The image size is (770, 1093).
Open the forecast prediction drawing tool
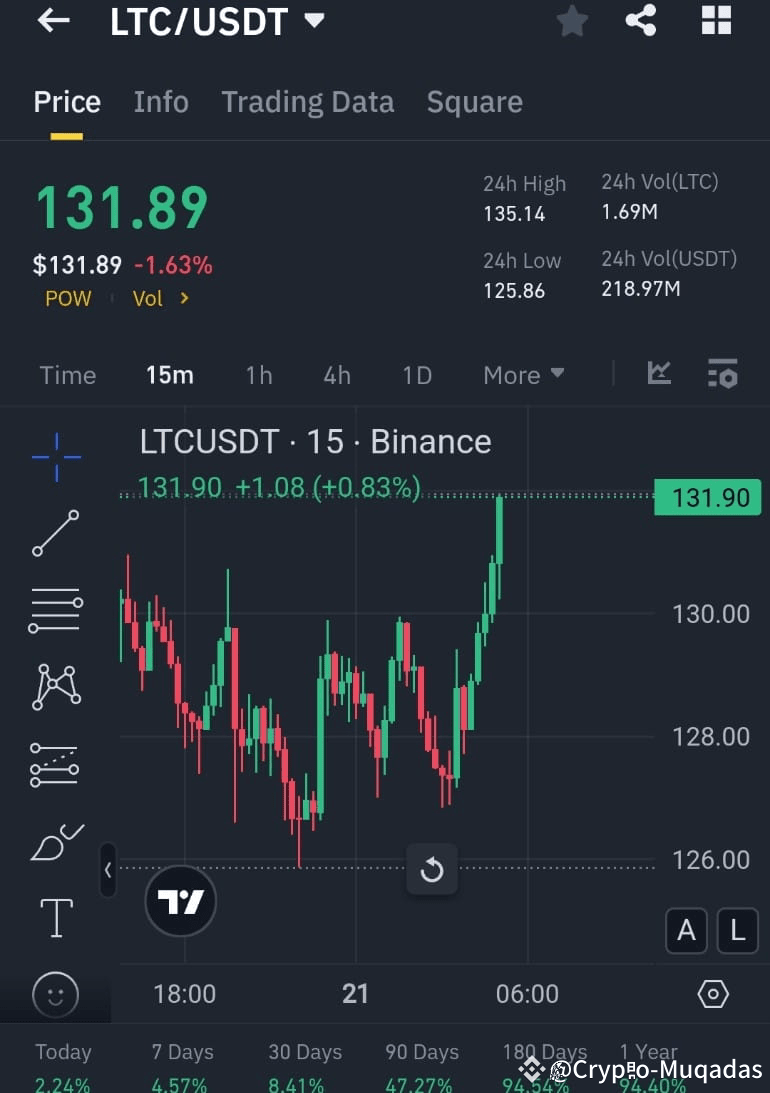[x=54, y=765]
